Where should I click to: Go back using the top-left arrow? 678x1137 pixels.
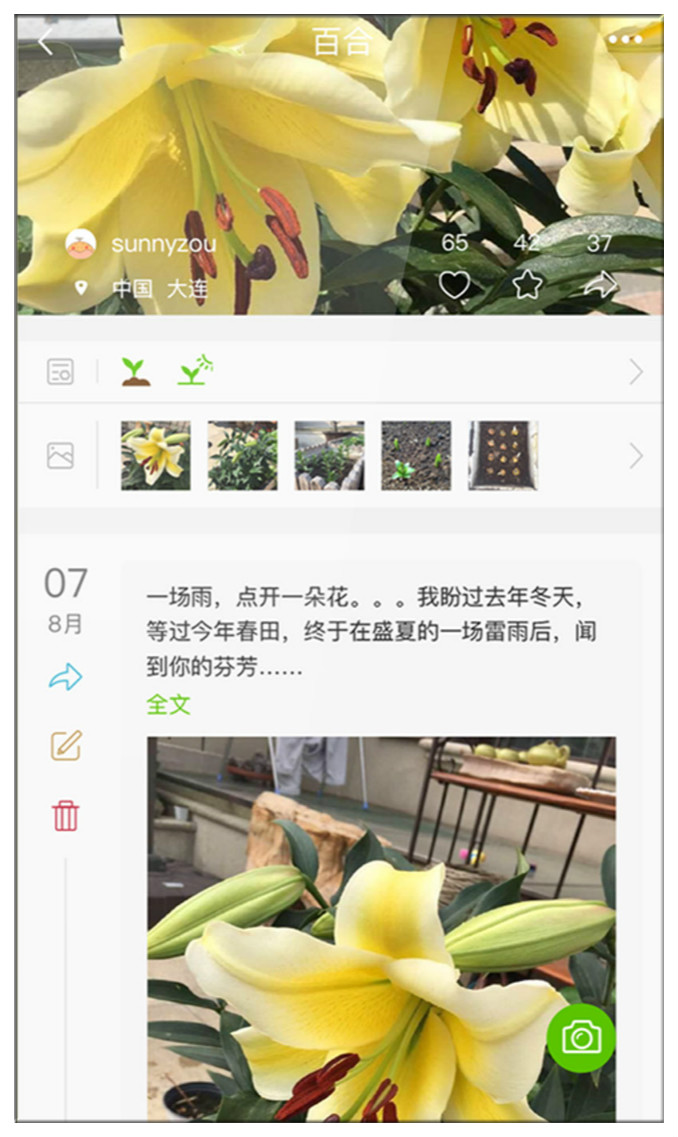click(45, 41)
